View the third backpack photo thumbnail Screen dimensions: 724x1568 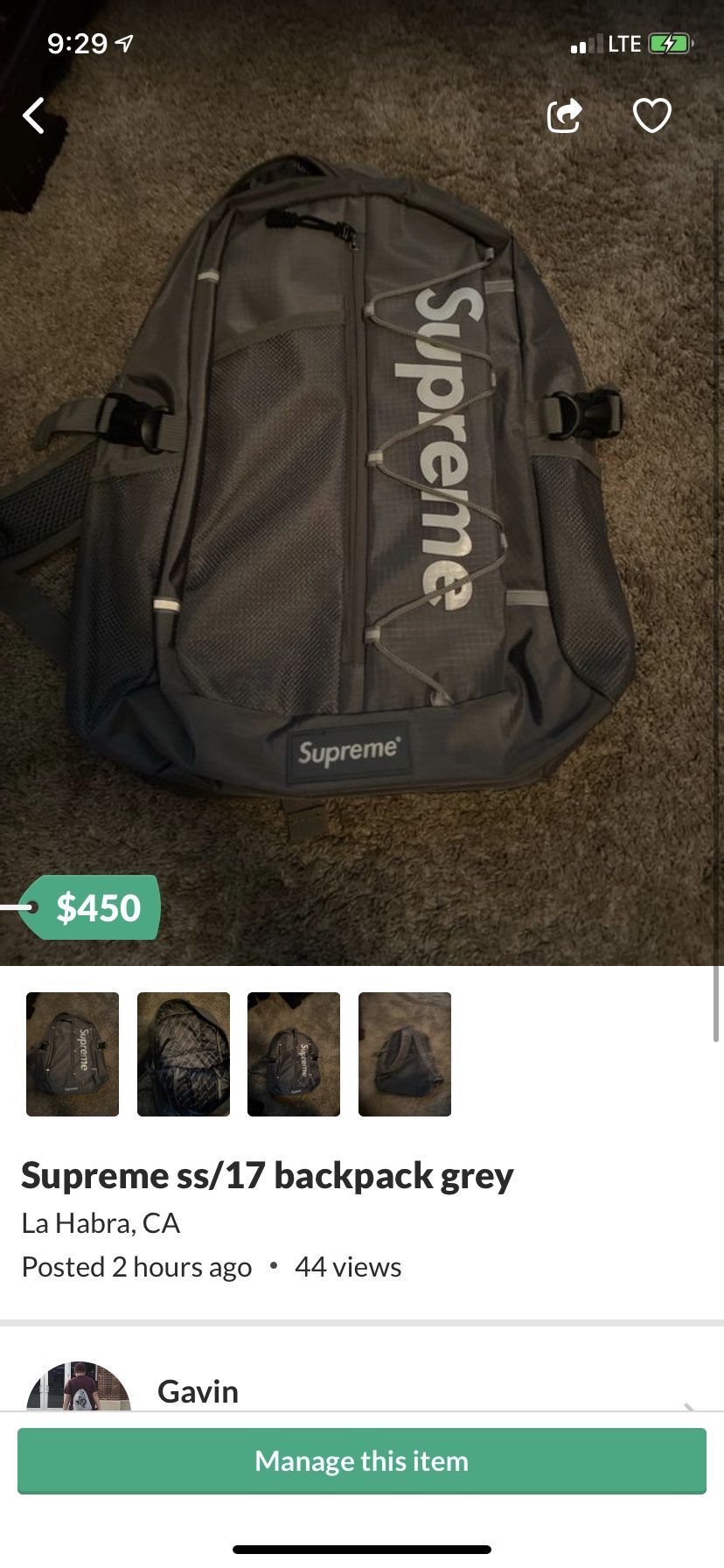294,1054
